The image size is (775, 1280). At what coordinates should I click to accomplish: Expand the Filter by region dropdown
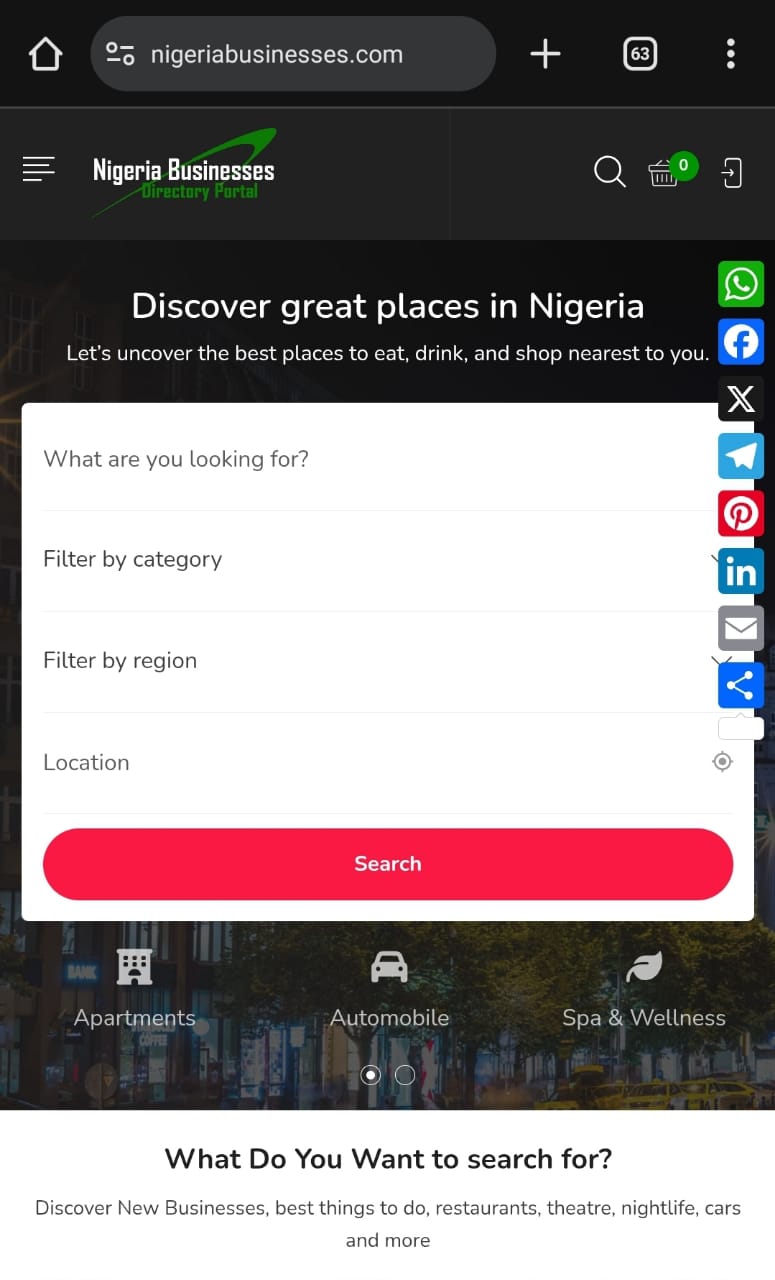pos(370,661)
